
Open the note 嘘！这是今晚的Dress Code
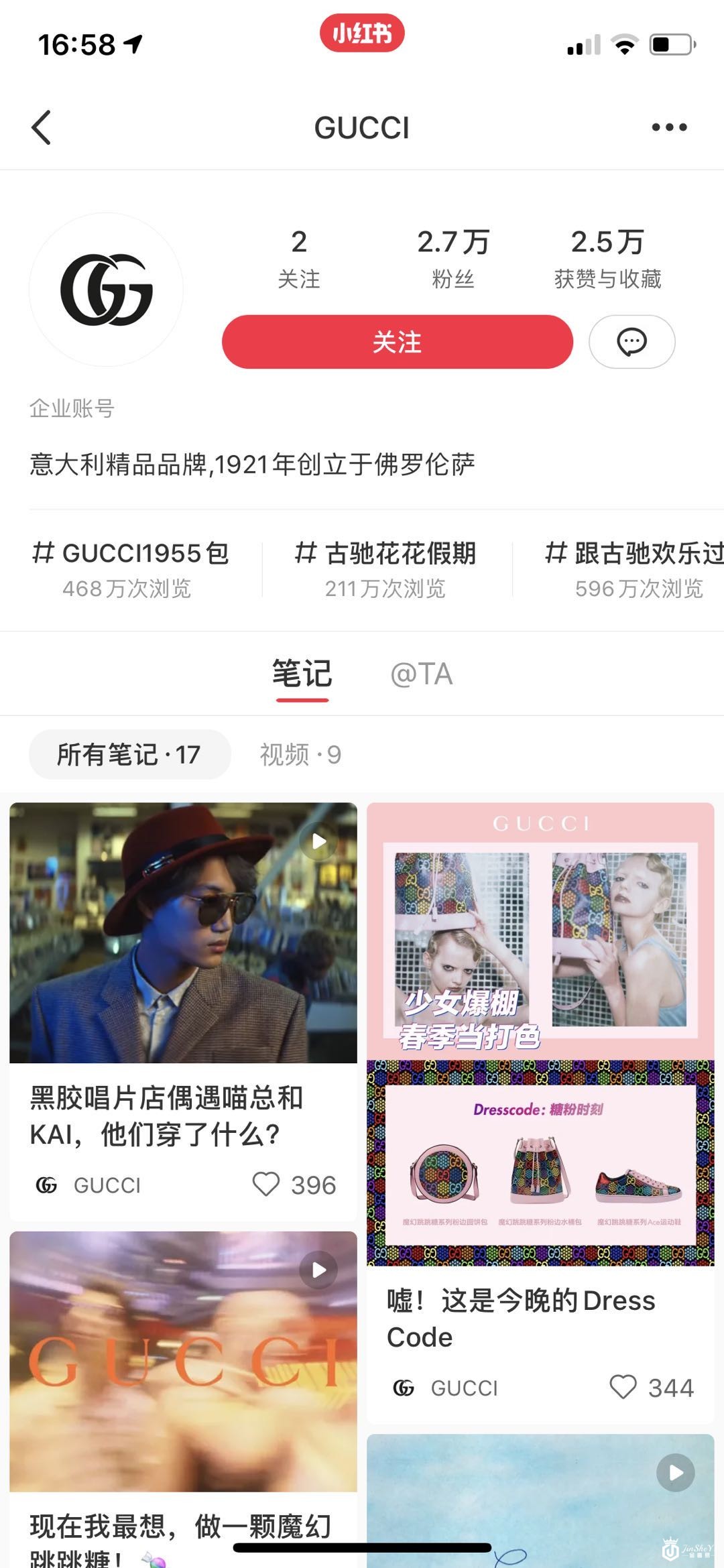(x=540, y=1032)
